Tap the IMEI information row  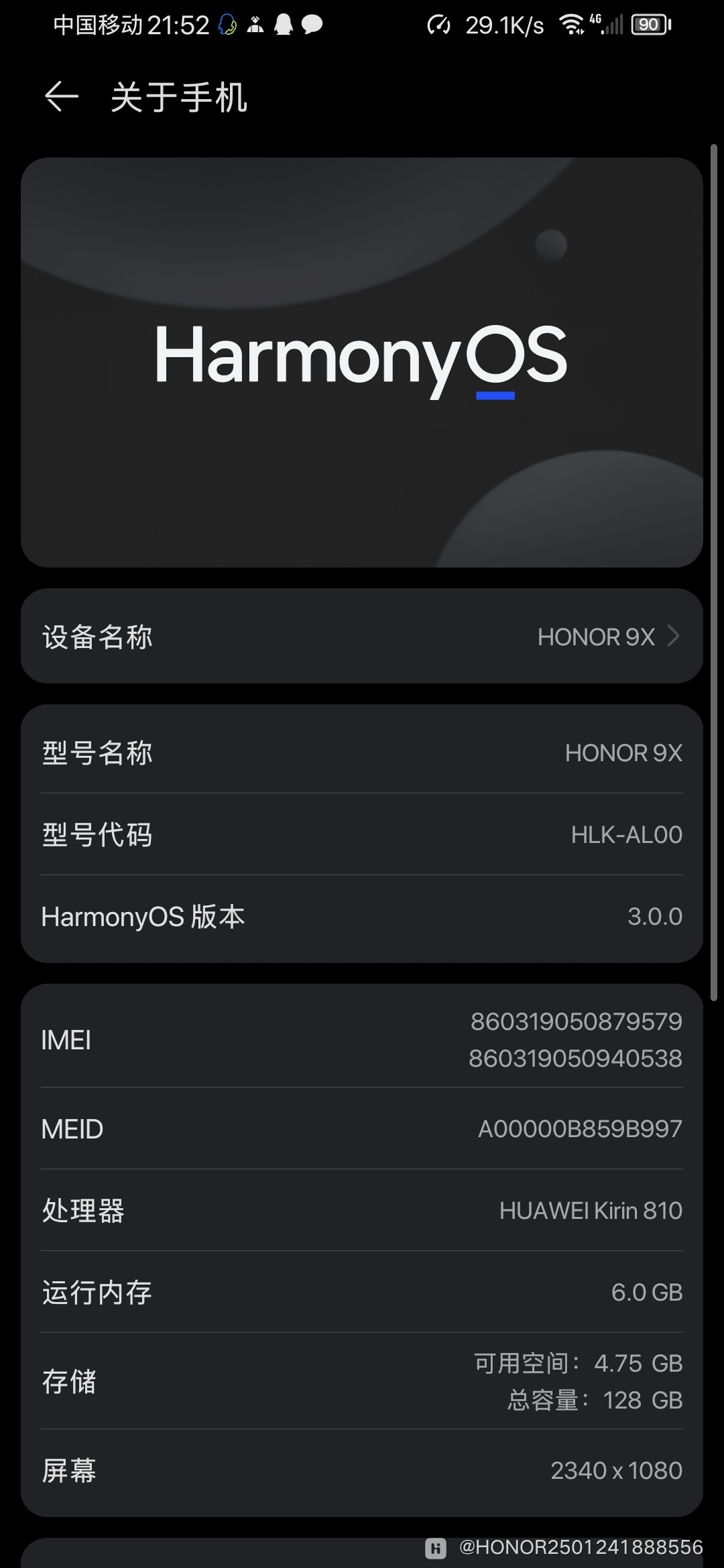click(x=362, y=1040)
